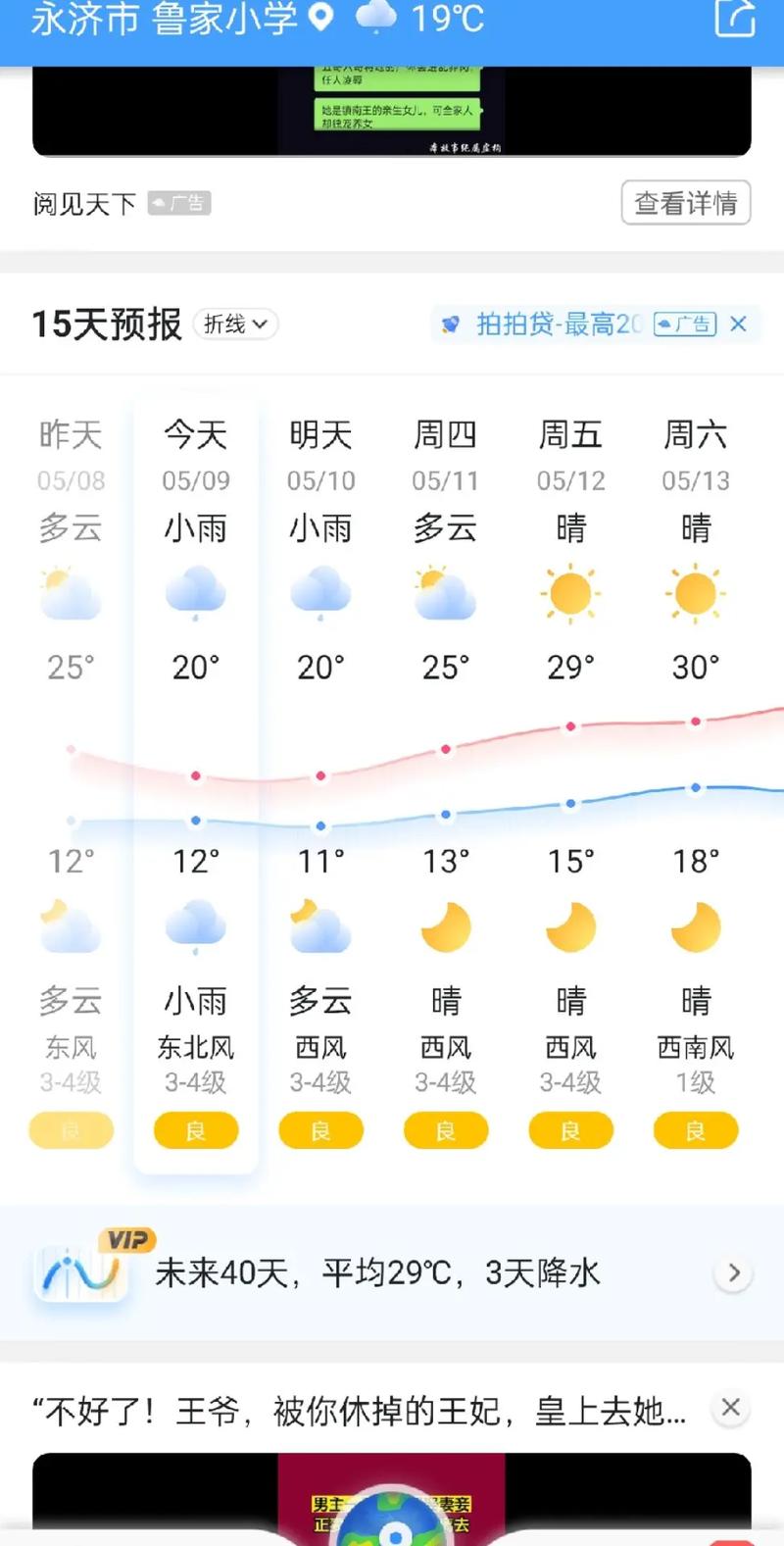Tap the blue paper airplane icon beside 拍拍贷 ad
Image resolution: width=784 pixels, height=1546 pixels.
(x=453, y=324)
